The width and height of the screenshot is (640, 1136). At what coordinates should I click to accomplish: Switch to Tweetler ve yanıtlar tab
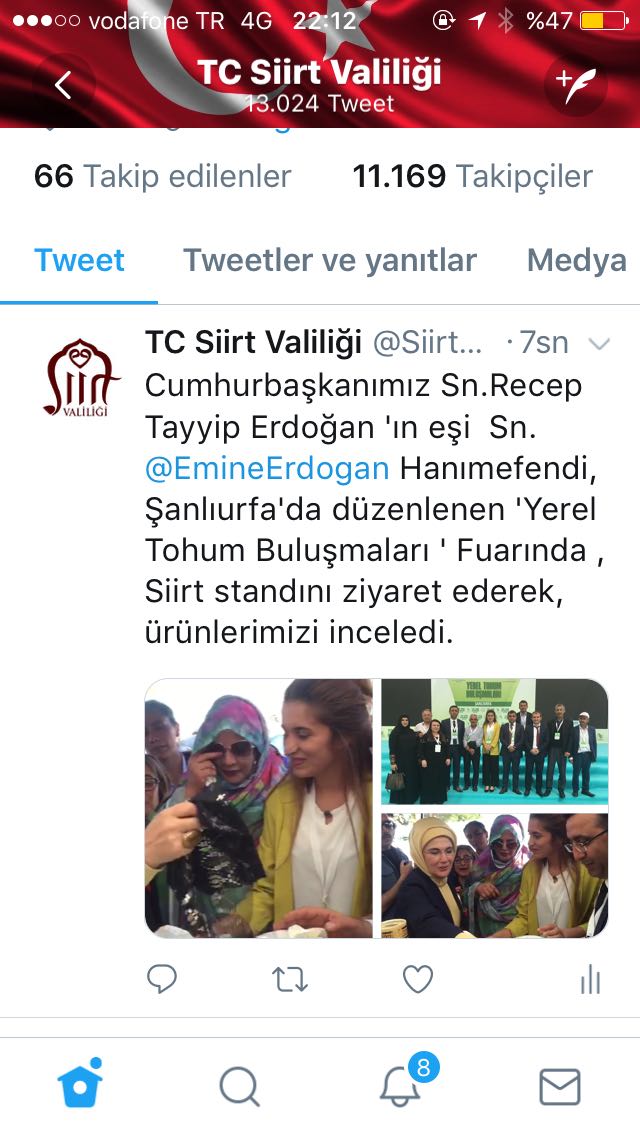click(330, 260)
